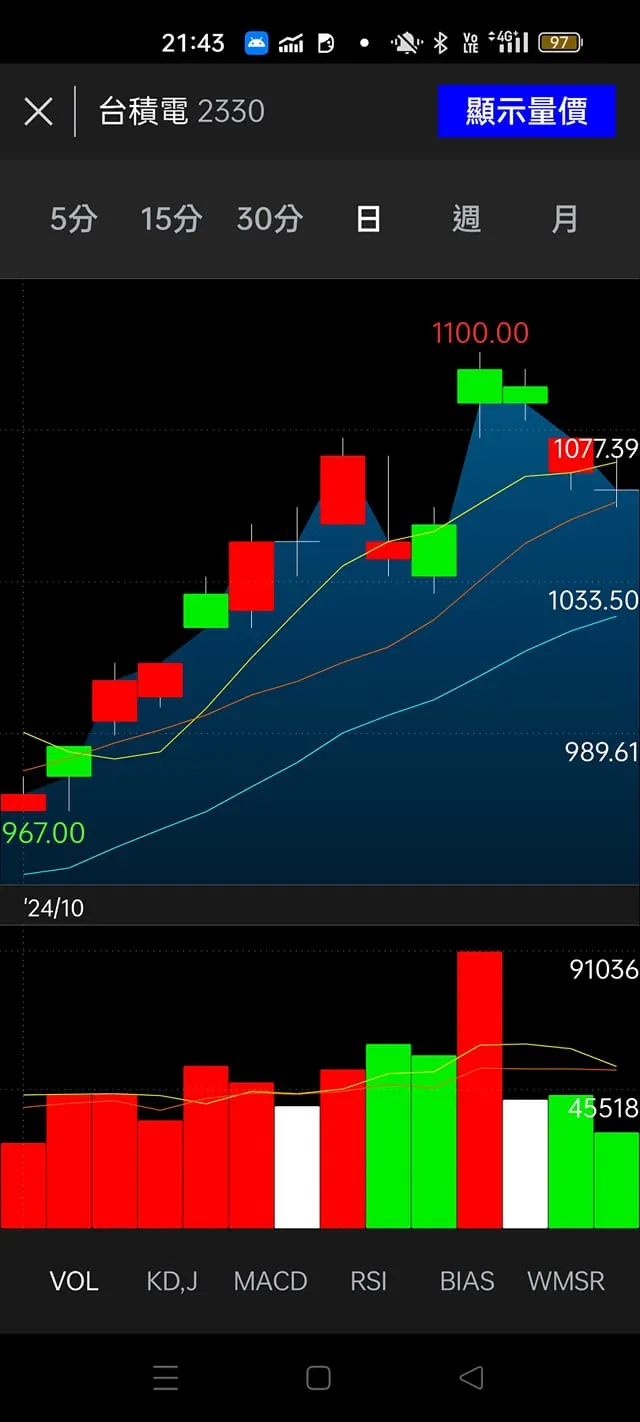The height and width of the screenshot is (1422, 640).
Task: Close the 台積電 chart view
Action: click(x=38, y=111)
